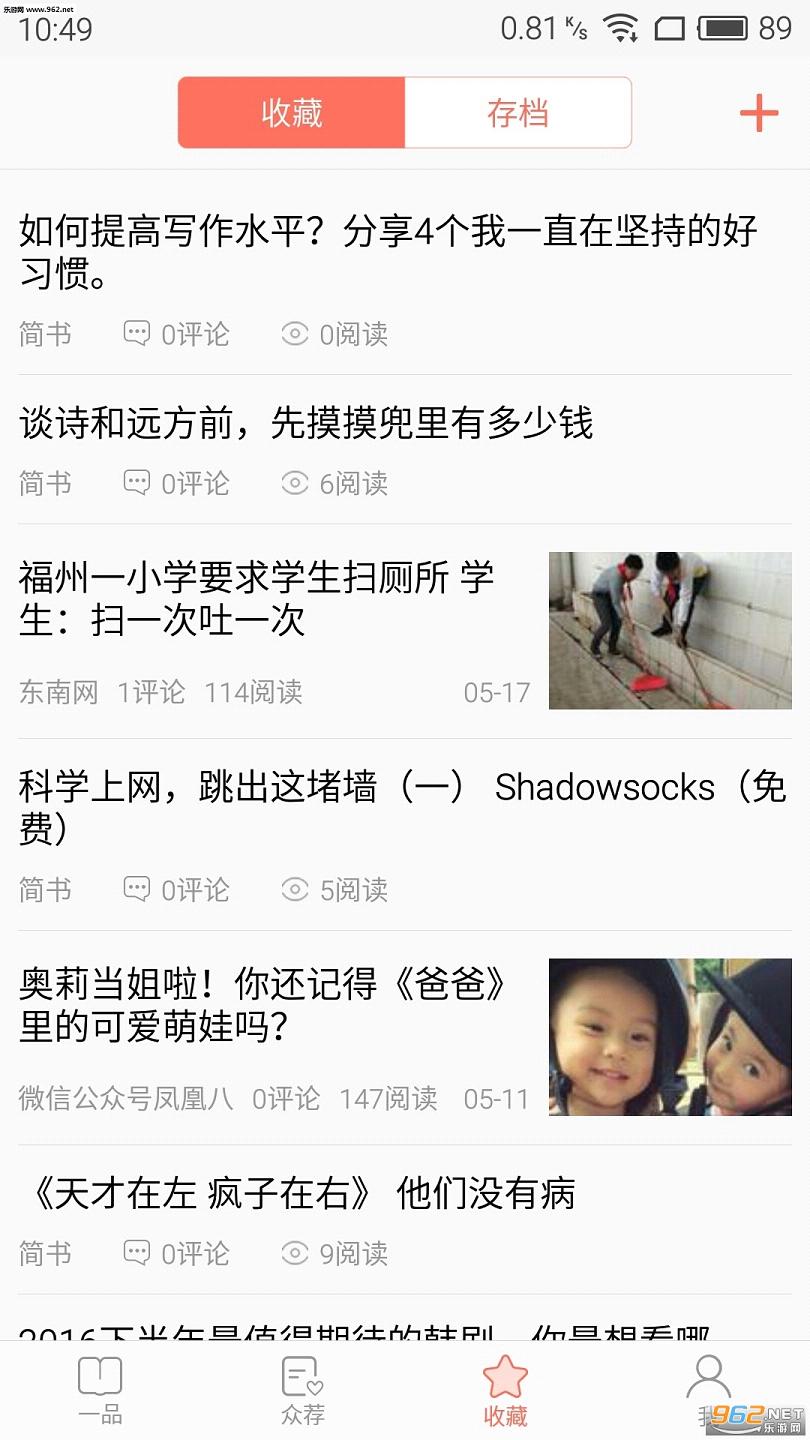
Task: Tap the plus icon to add content
Action: click(758, 113)
